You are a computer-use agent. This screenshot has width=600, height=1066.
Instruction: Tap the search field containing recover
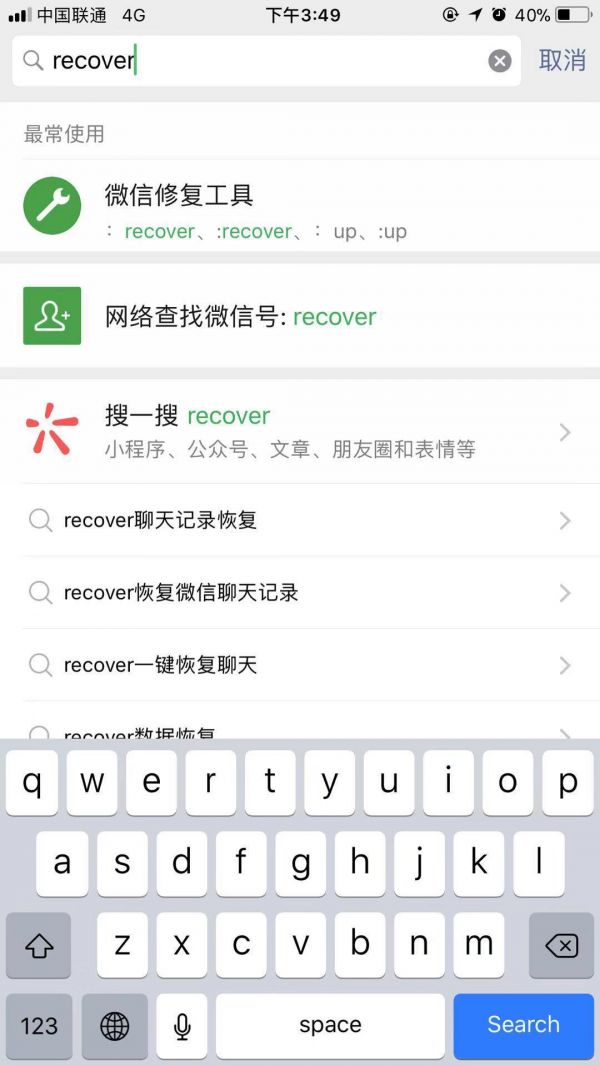tap(260, 61)
